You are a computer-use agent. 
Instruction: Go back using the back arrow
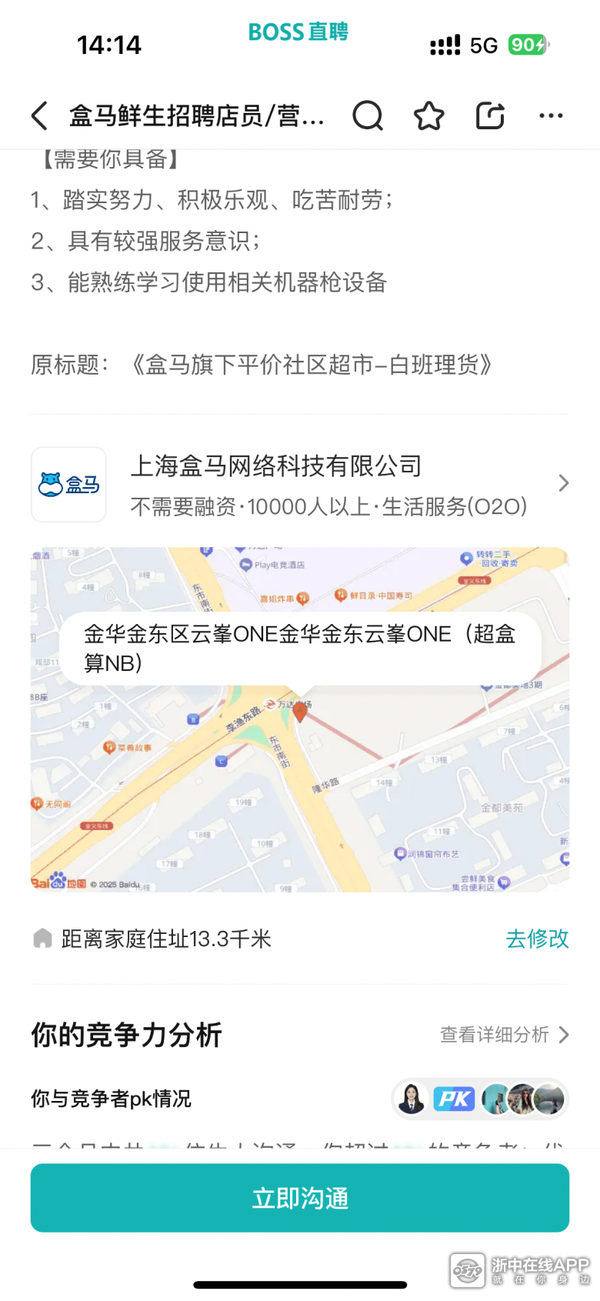click(39, 116)
